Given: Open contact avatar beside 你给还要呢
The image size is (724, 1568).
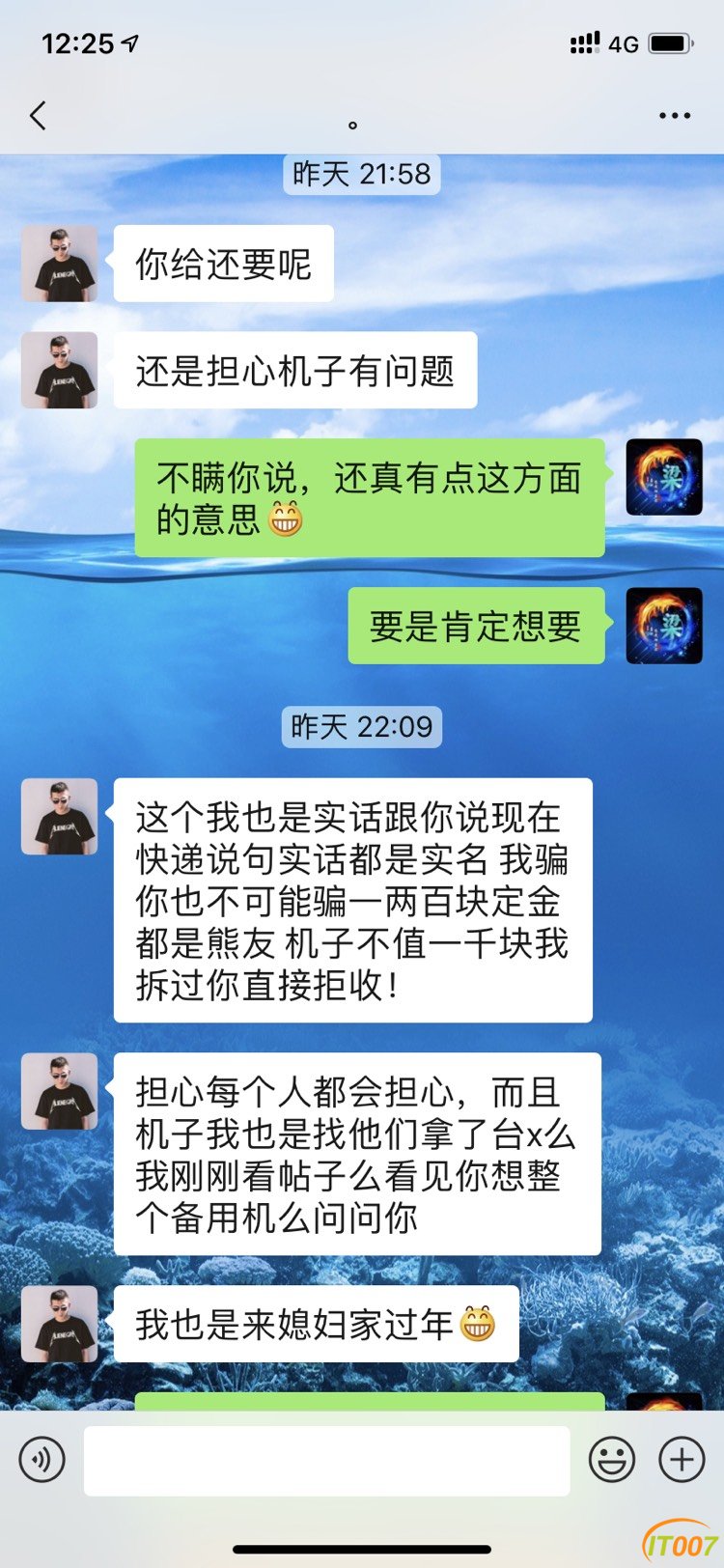Looking at the screenshot, I should point(60,264).
